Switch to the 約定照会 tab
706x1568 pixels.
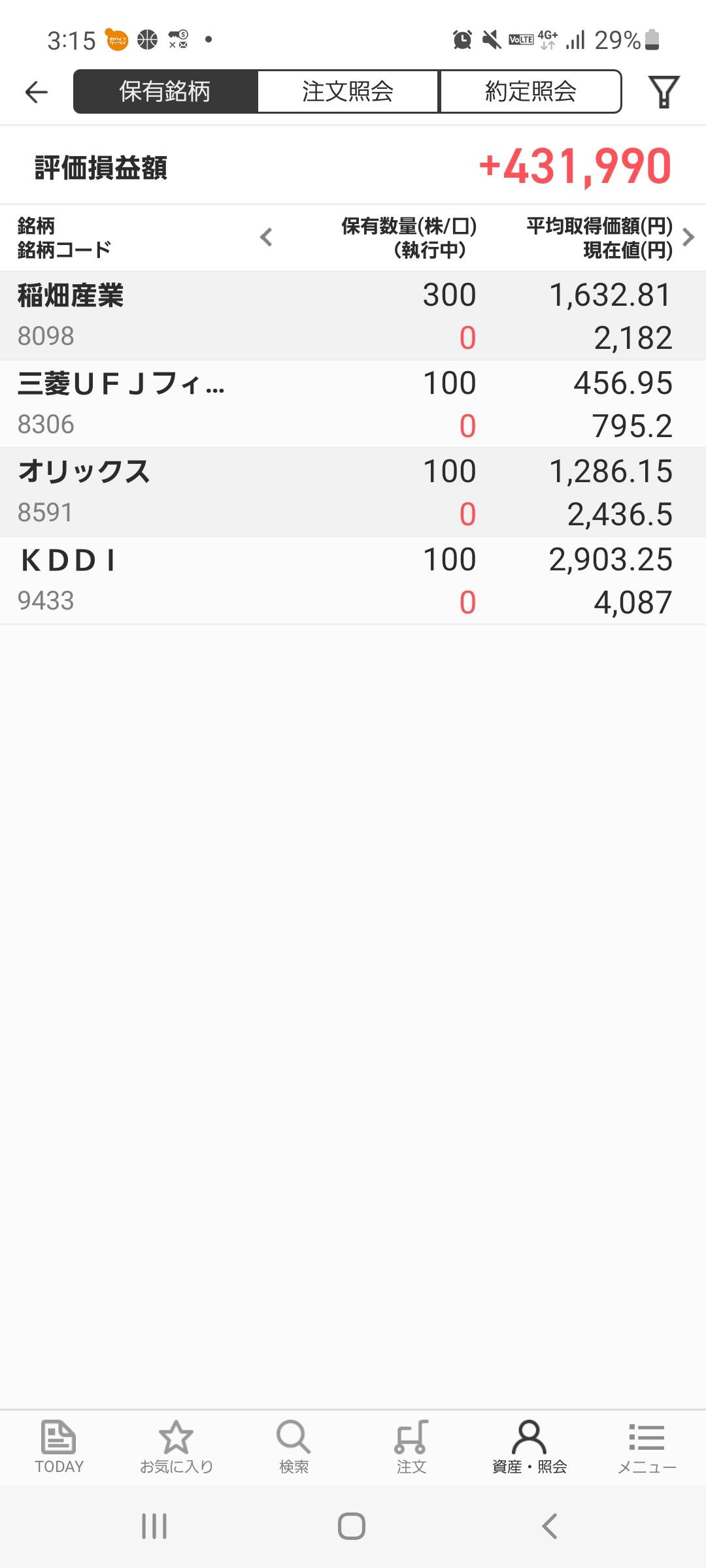click(x=530, y=91)
